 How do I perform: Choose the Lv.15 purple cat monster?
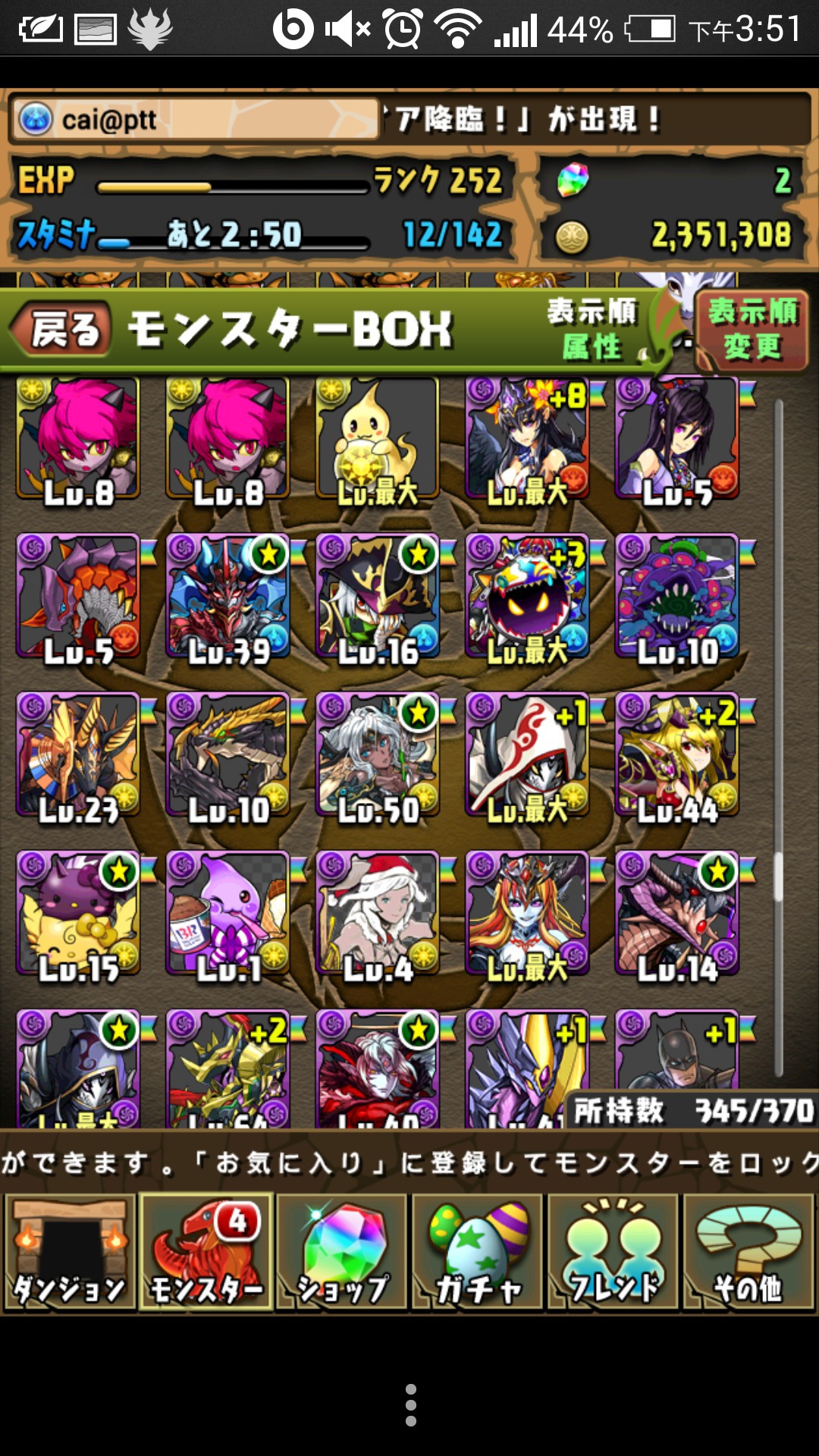click(79, 915)
